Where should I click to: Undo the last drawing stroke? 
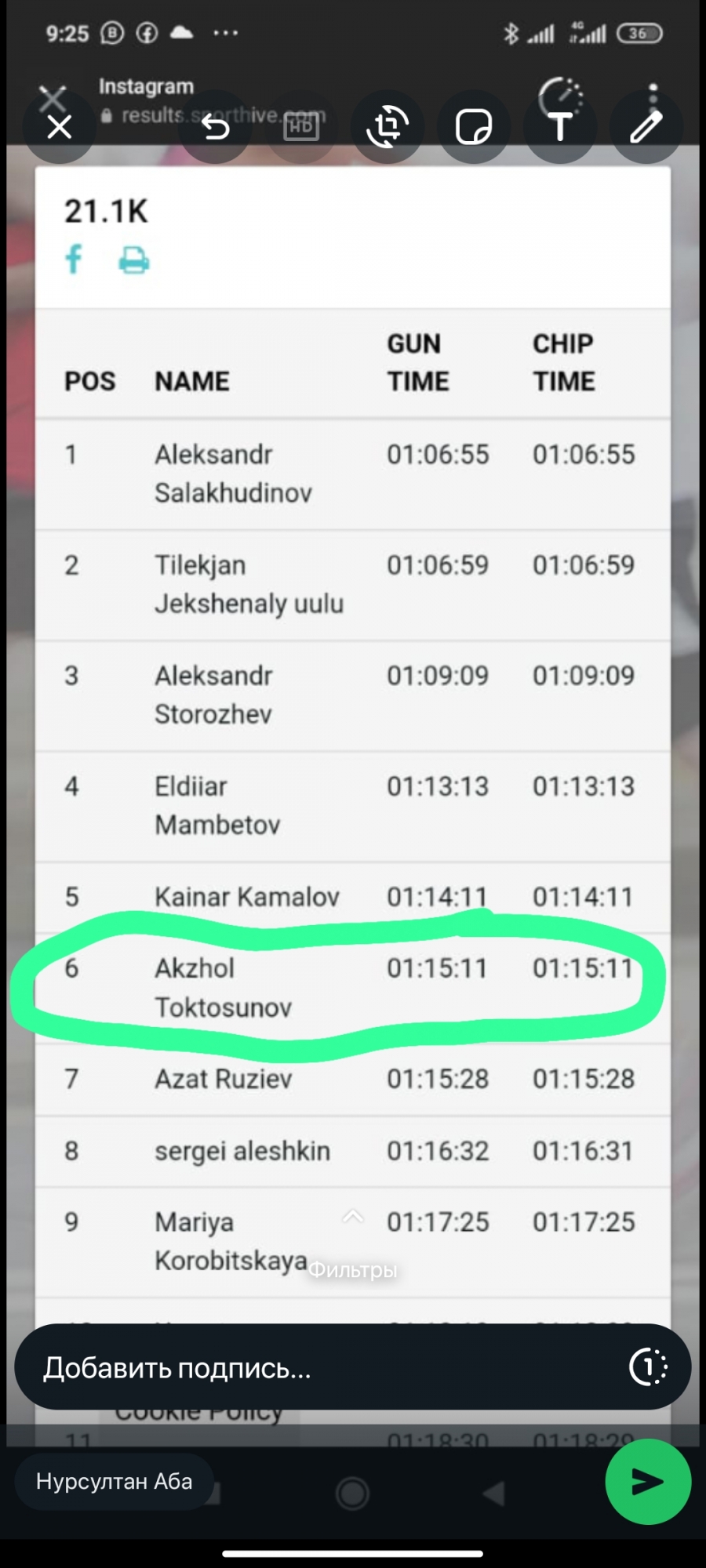pos(216,127)
